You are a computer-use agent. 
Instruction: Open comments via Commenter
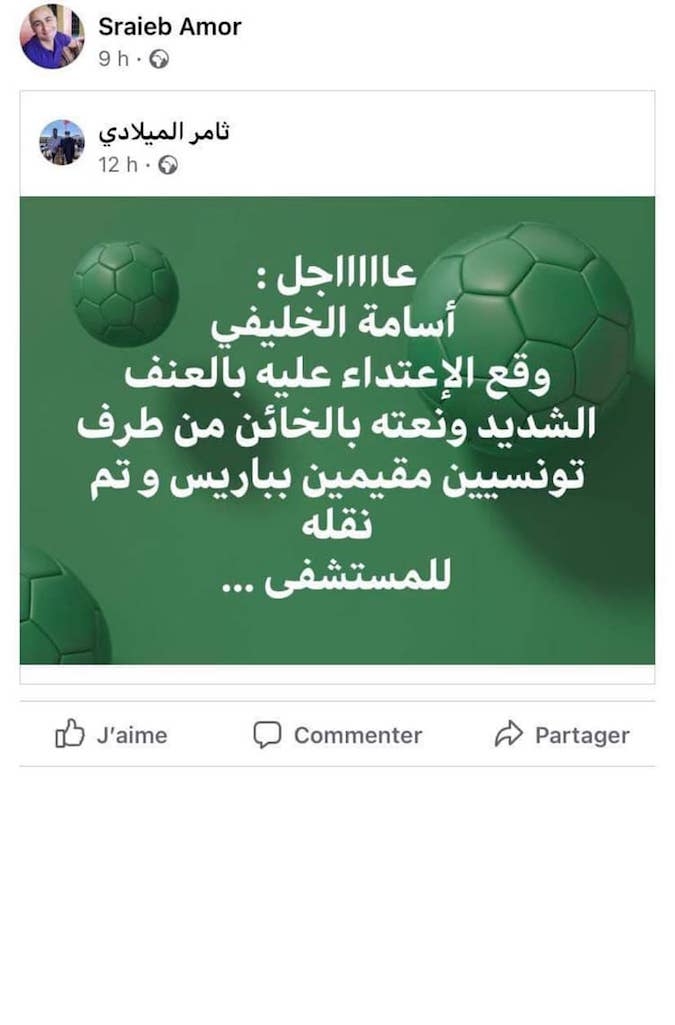338,735
